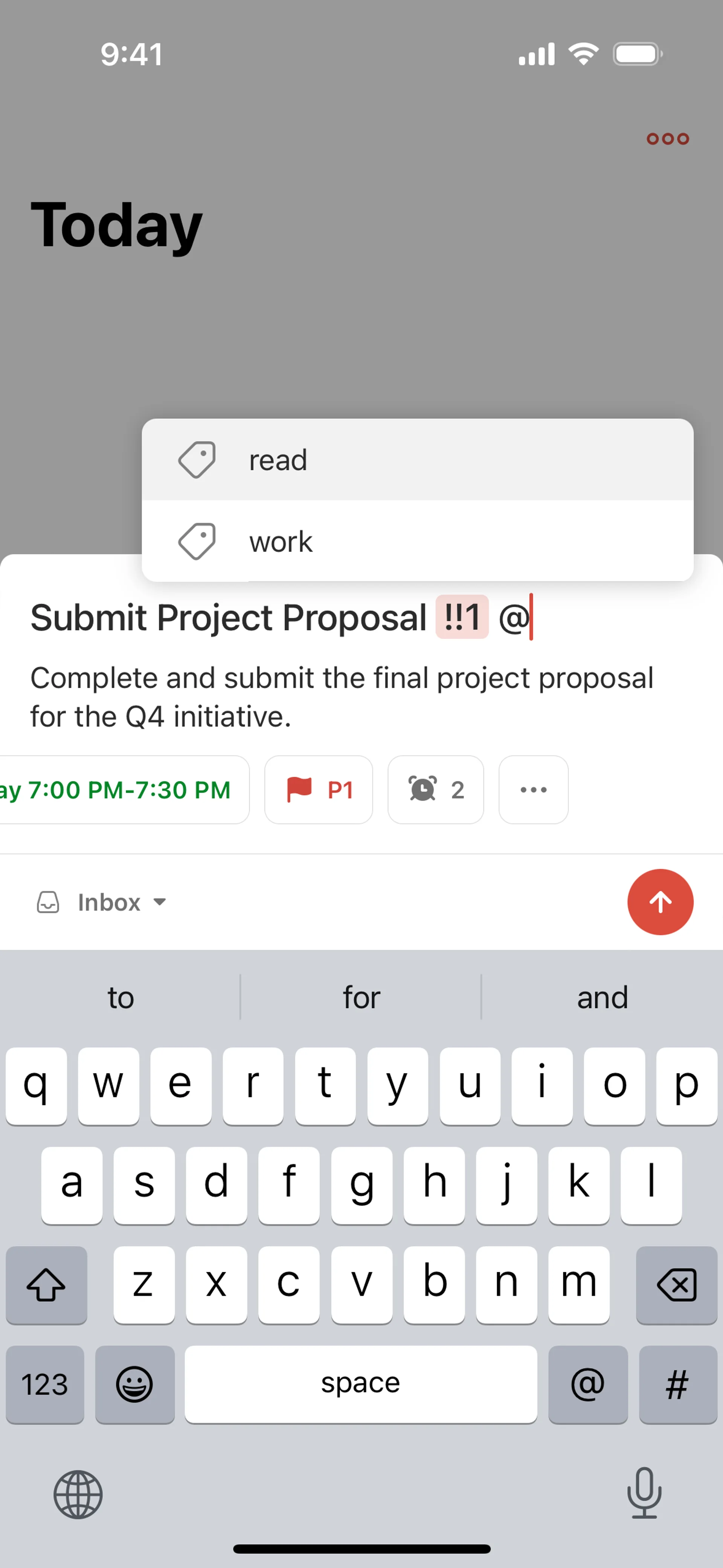Viewport: 723px width, 1568px height.
Task: Select the 'read' label suggestion
Action: 417,460
